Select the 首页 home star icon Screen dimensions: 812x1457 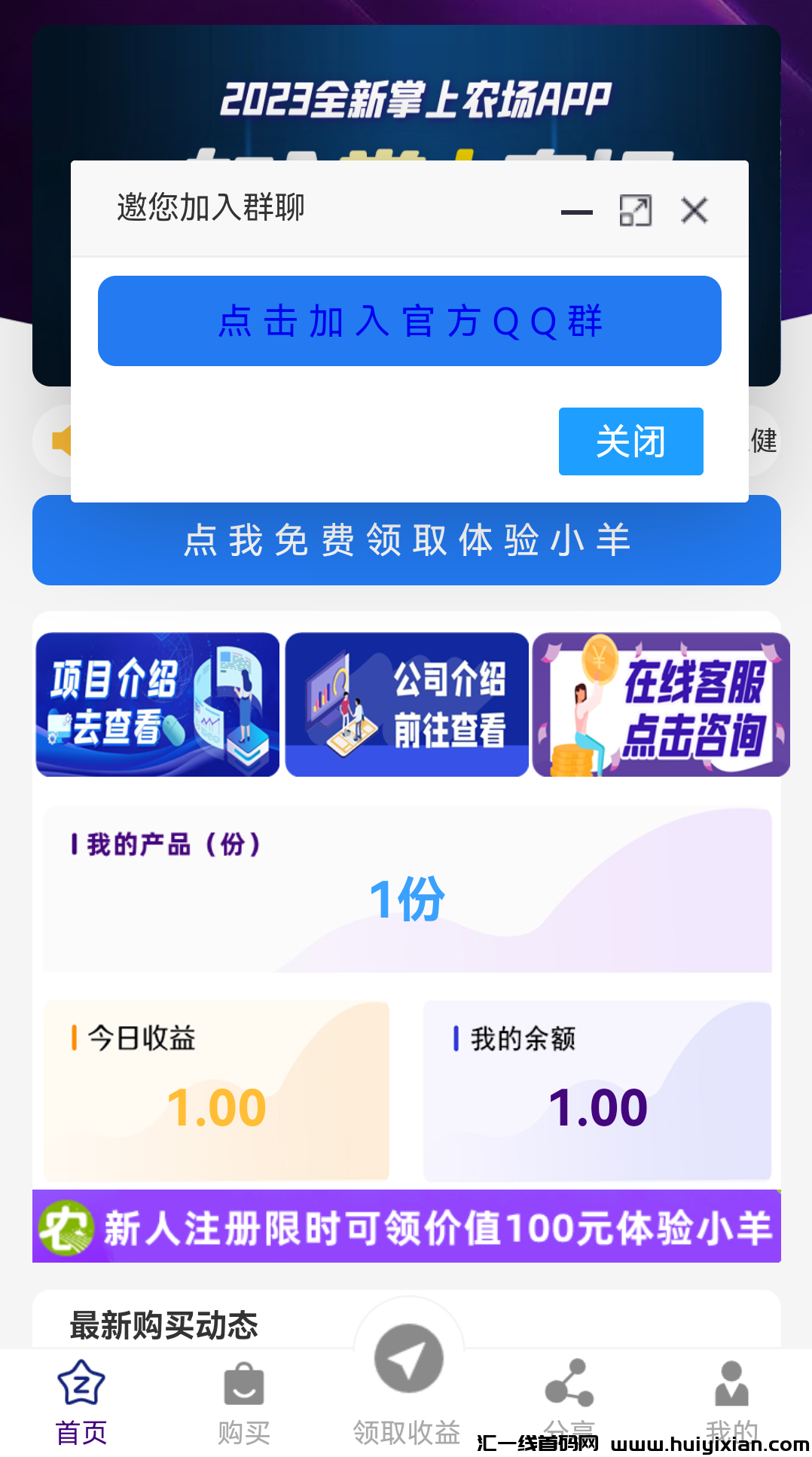(x=80, y=1382)
